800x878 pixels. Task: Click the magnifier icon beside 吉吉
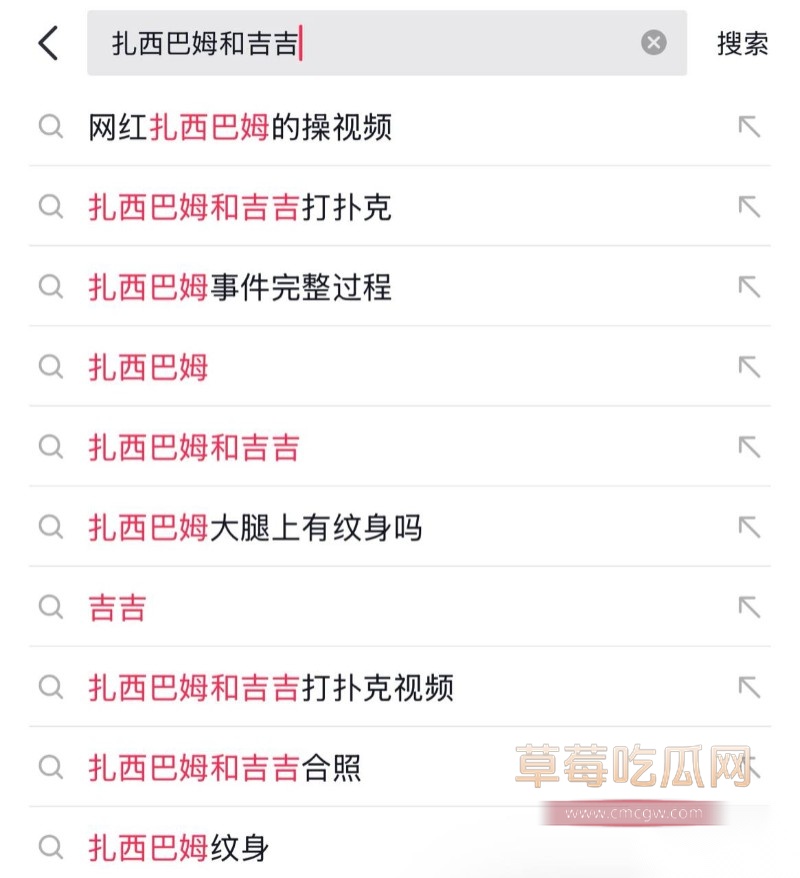click(50, 607)
